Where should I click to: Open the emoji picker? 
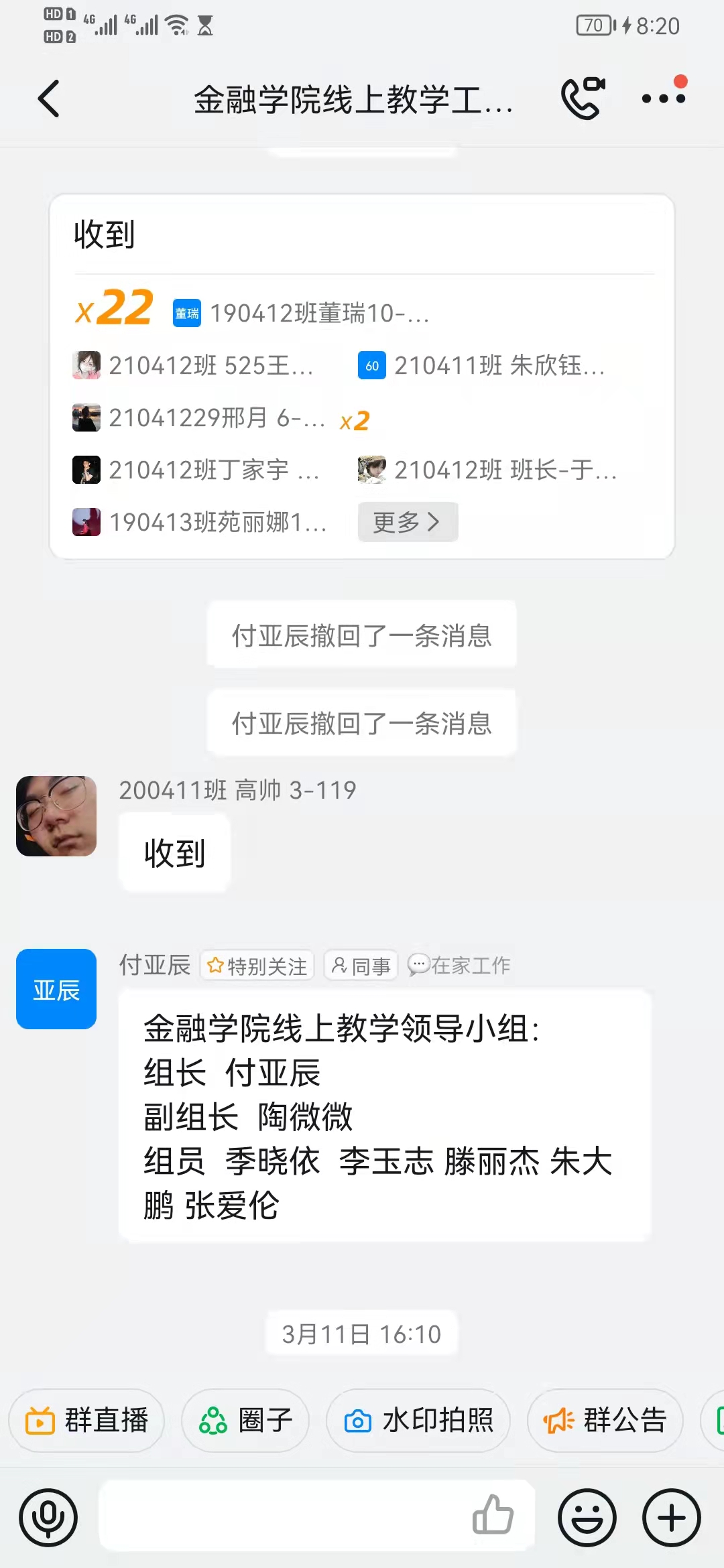(587, 1518)
